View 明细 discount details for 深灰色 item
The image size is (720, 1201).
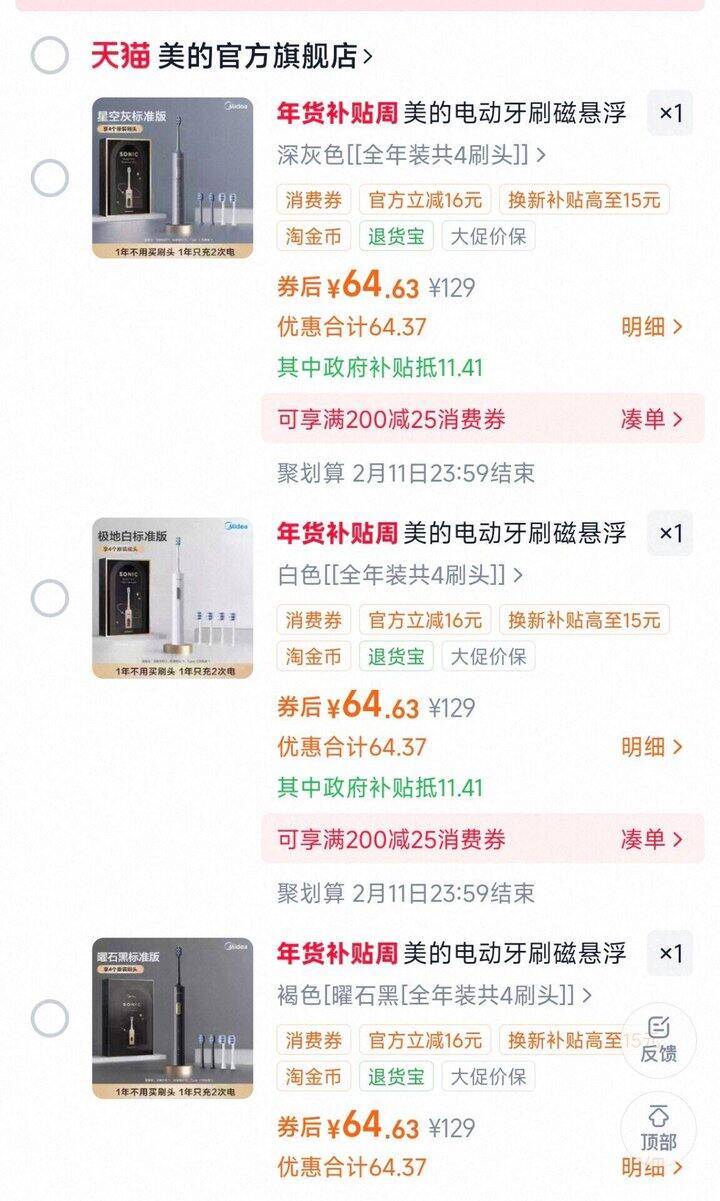(652, 327)
